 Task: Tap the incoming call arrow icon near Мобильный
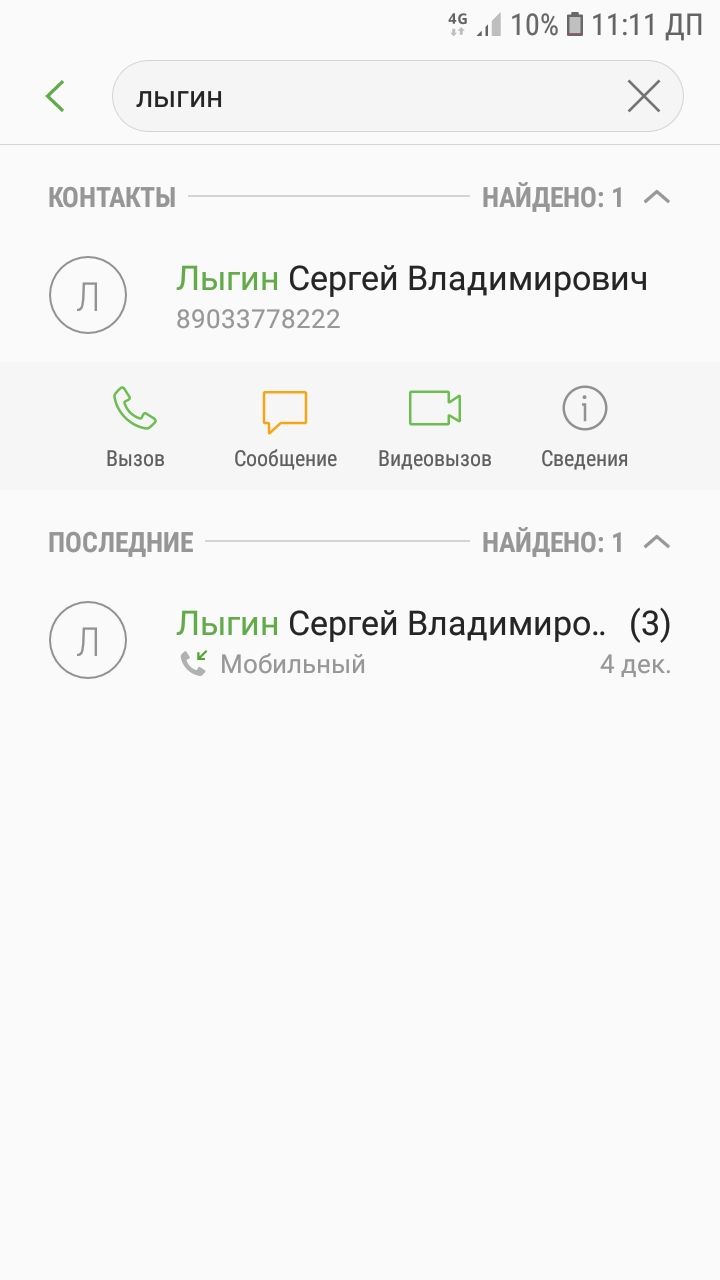click(196, 662)
